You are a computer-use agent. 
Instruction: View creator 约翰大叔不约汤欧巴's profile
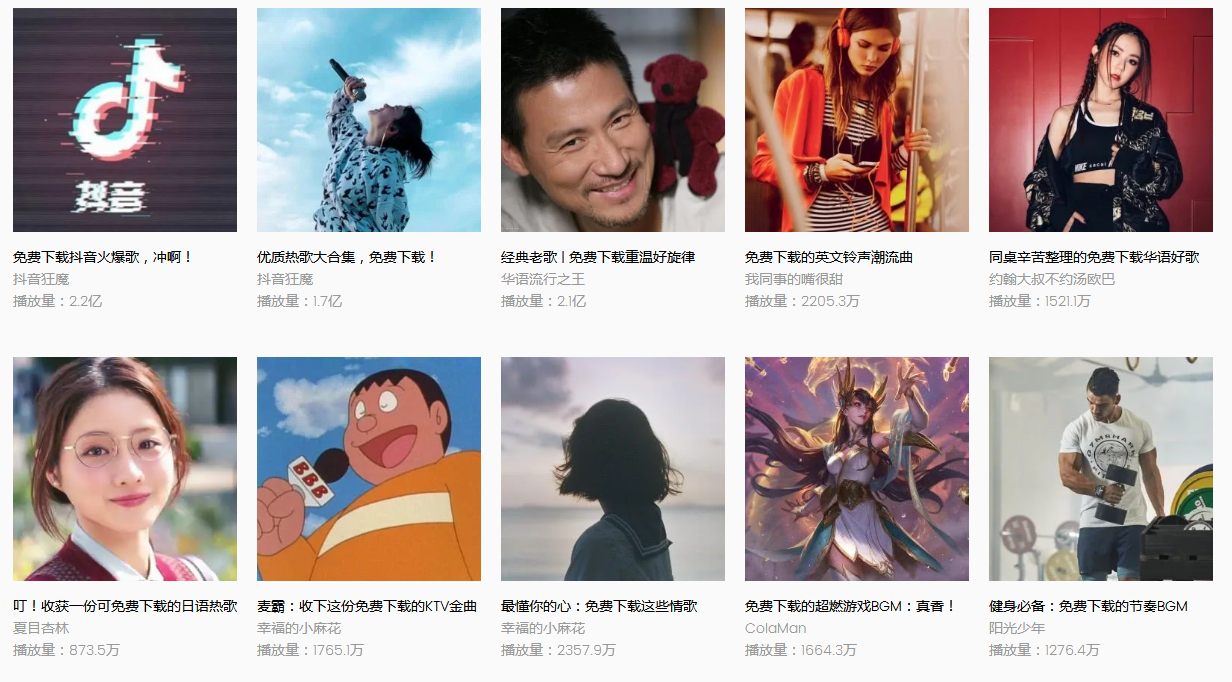coord(1052,279)
